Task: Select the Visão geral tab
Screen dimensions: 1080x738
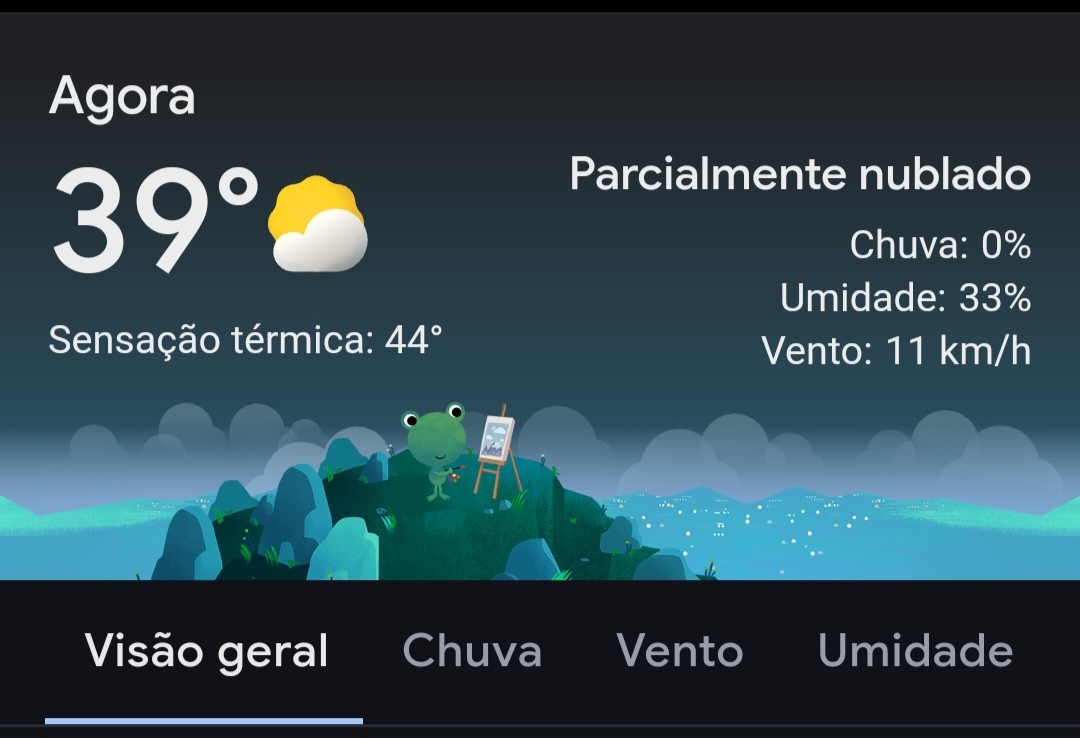Action: tap(206, 651)
